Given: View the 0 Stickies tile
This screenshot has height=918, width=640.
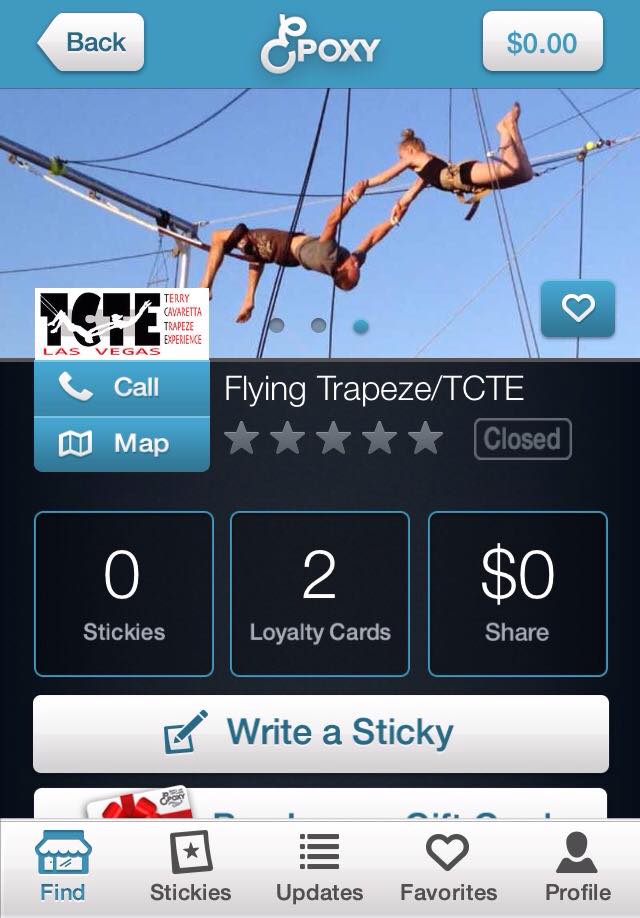Looking at the screenshot, I should (x=124, y=594).
